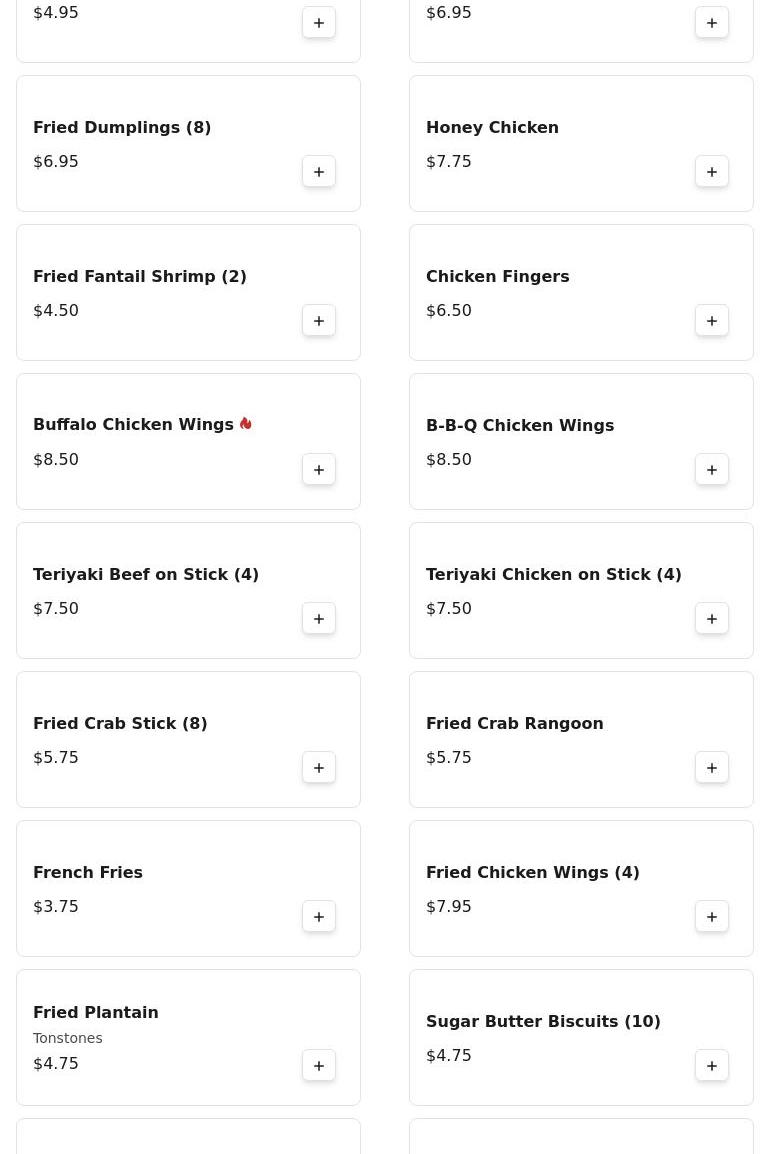Add the $4.95 item to the order
Screen dimensions: 770x1154
point(319,23)
